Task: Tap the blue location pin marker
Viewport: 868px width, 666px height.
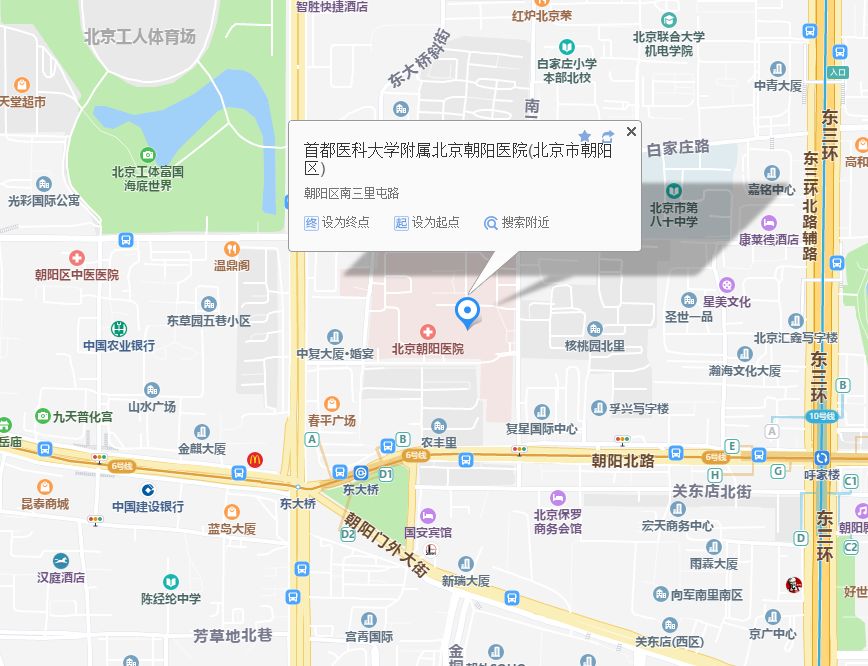Action: [x=467, y=312]
